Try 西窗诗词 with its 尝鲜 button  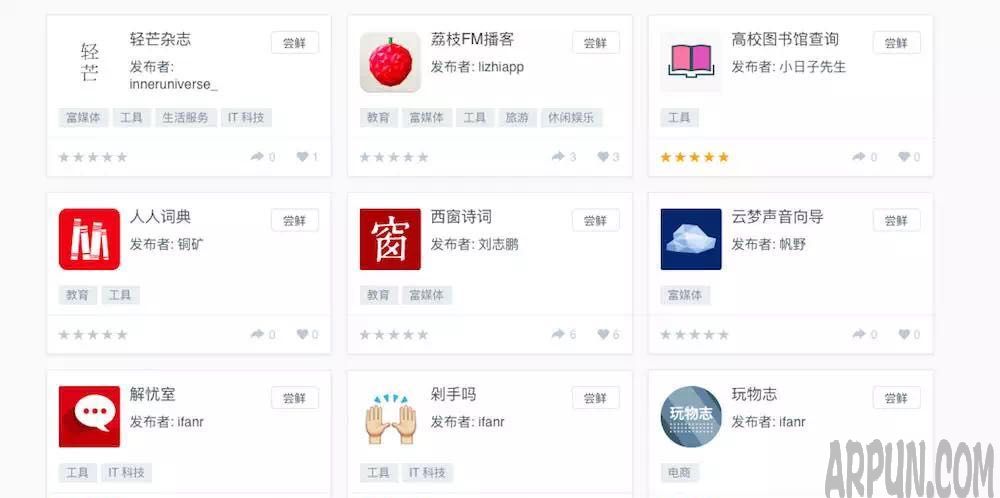(596, 221)
